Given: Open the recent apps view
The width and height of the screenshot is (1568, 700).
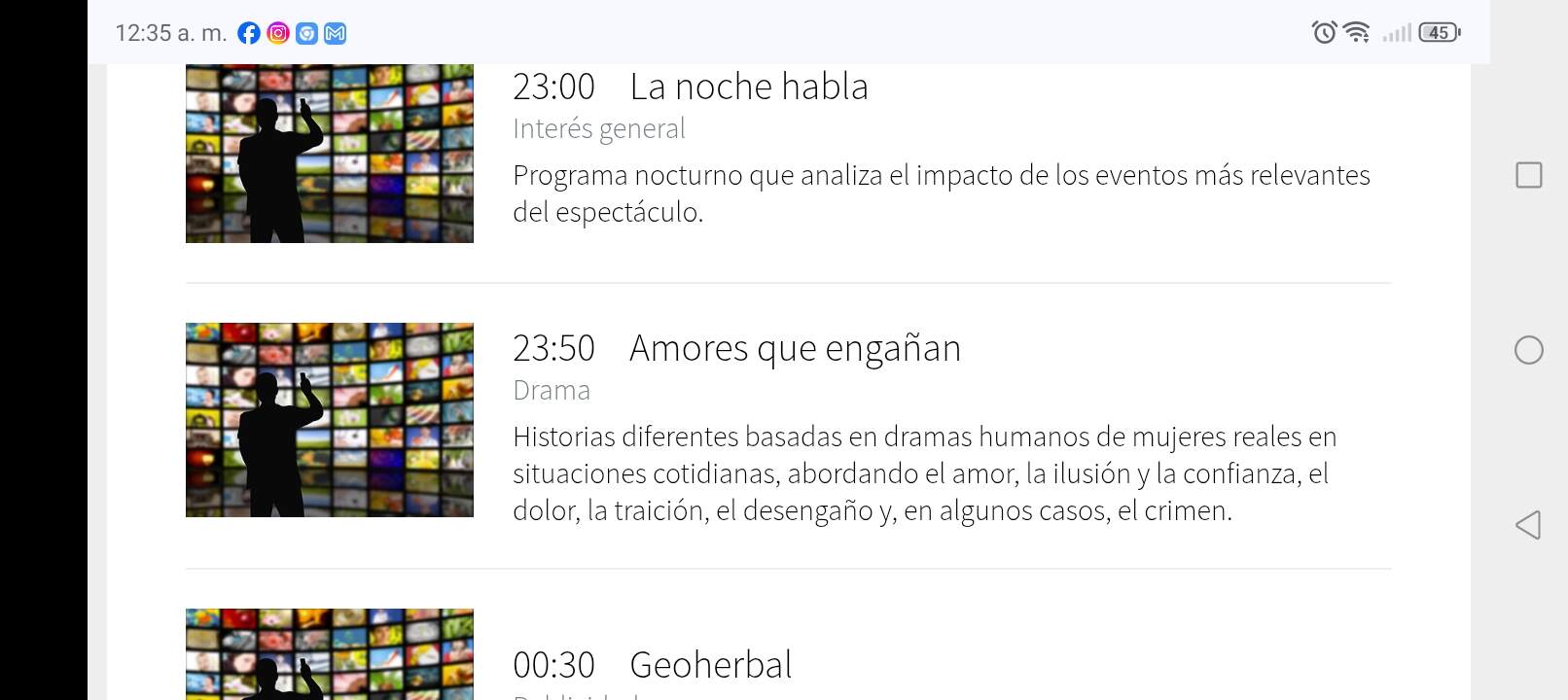Looking at the screenshot, I should point(1528,175).
